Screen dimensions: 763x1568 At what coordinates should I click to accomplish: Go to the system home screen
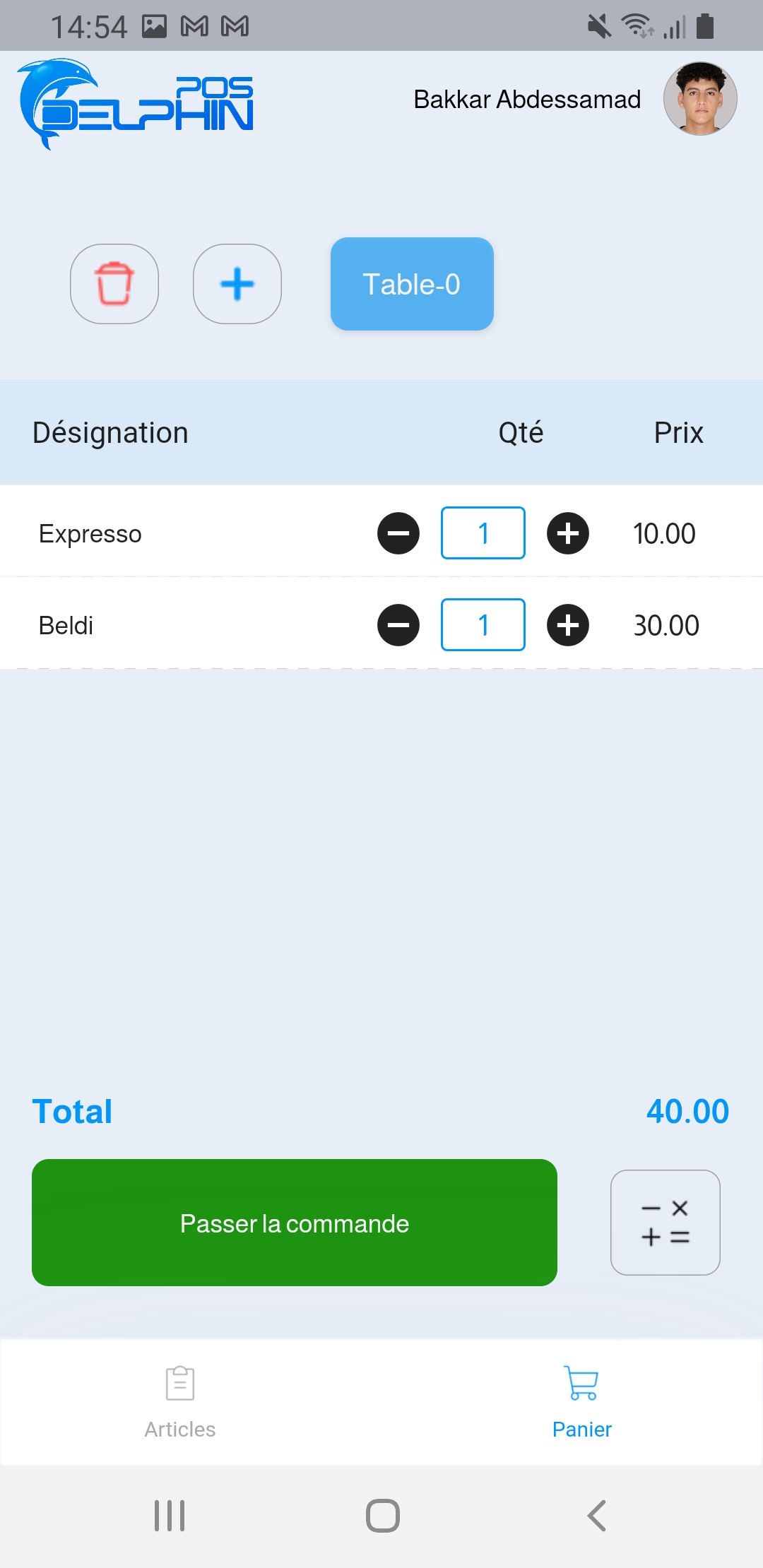click(x=382, y=1516)
